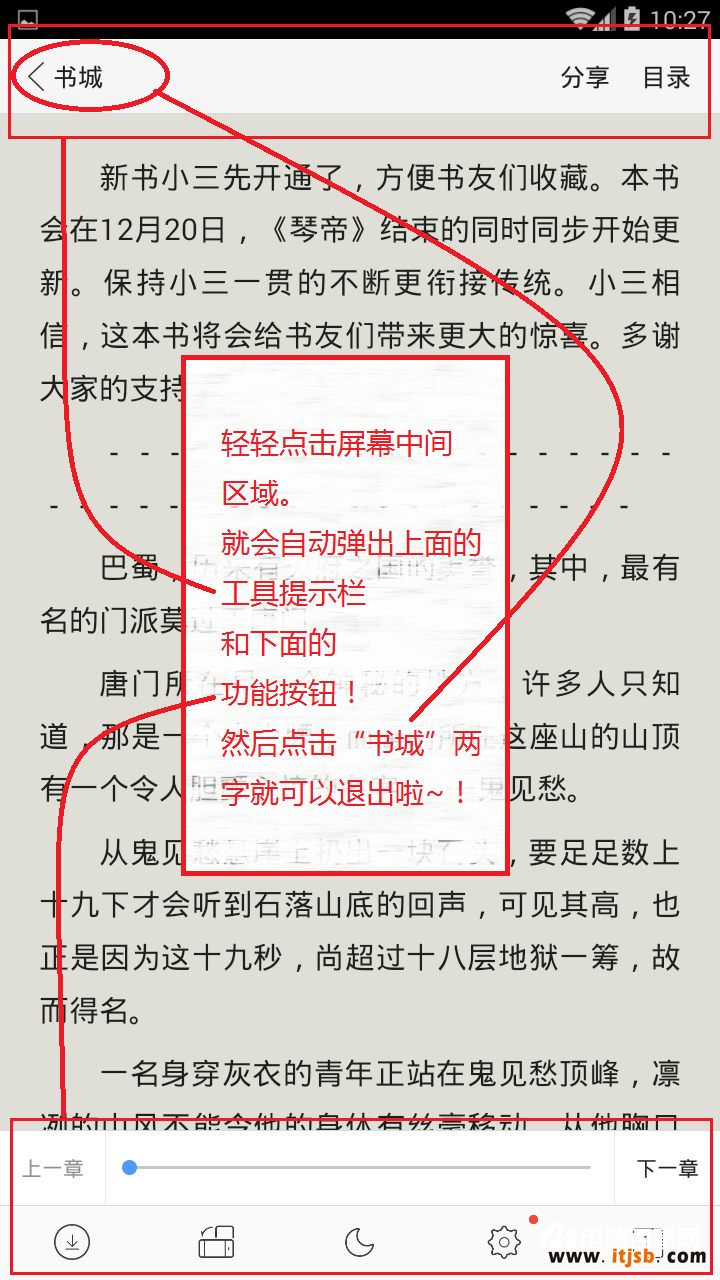Tap 分享 to share this book
Screen dimensions: 720x1280
585,77
